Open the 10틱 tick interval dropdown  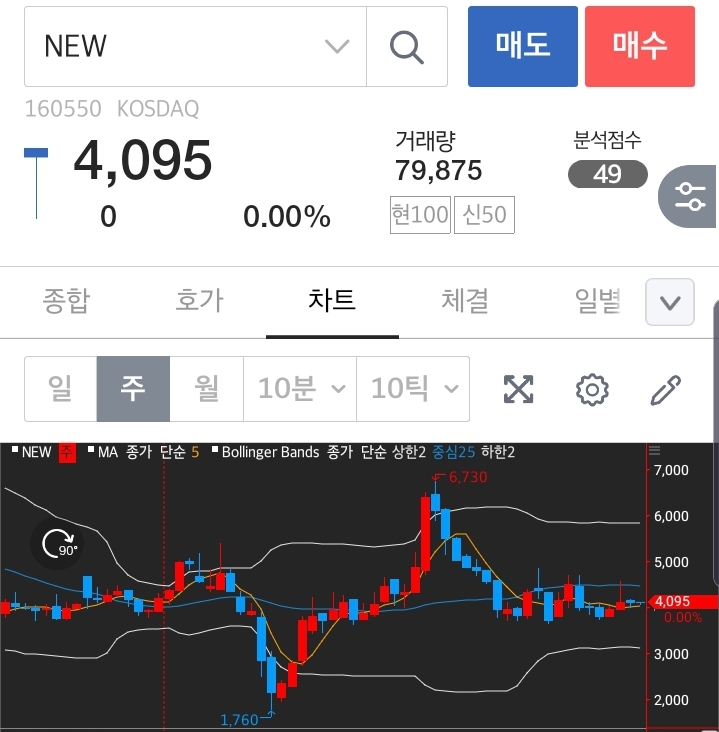(x=413, y=388)
